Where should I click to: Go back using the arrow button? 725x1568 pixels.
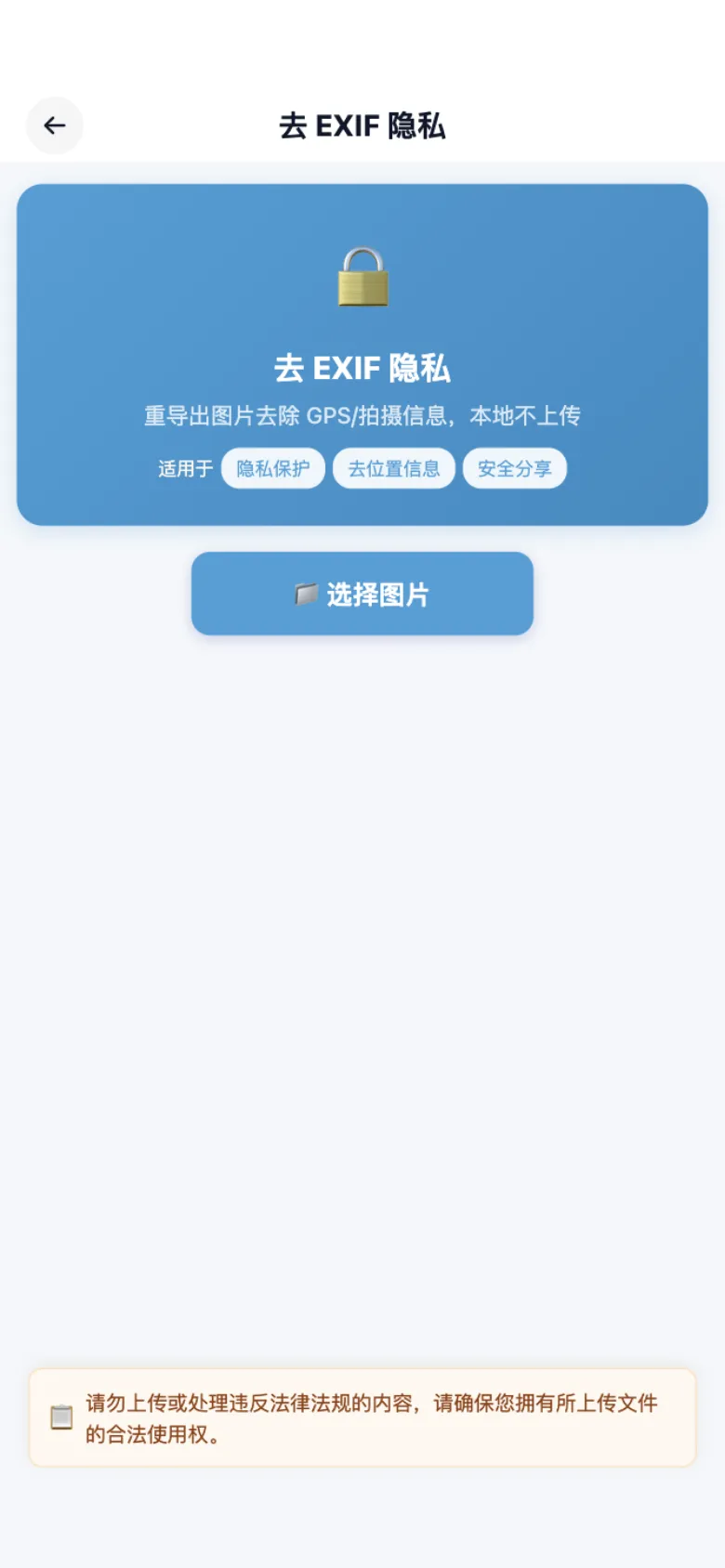click(x=55, y=125)
